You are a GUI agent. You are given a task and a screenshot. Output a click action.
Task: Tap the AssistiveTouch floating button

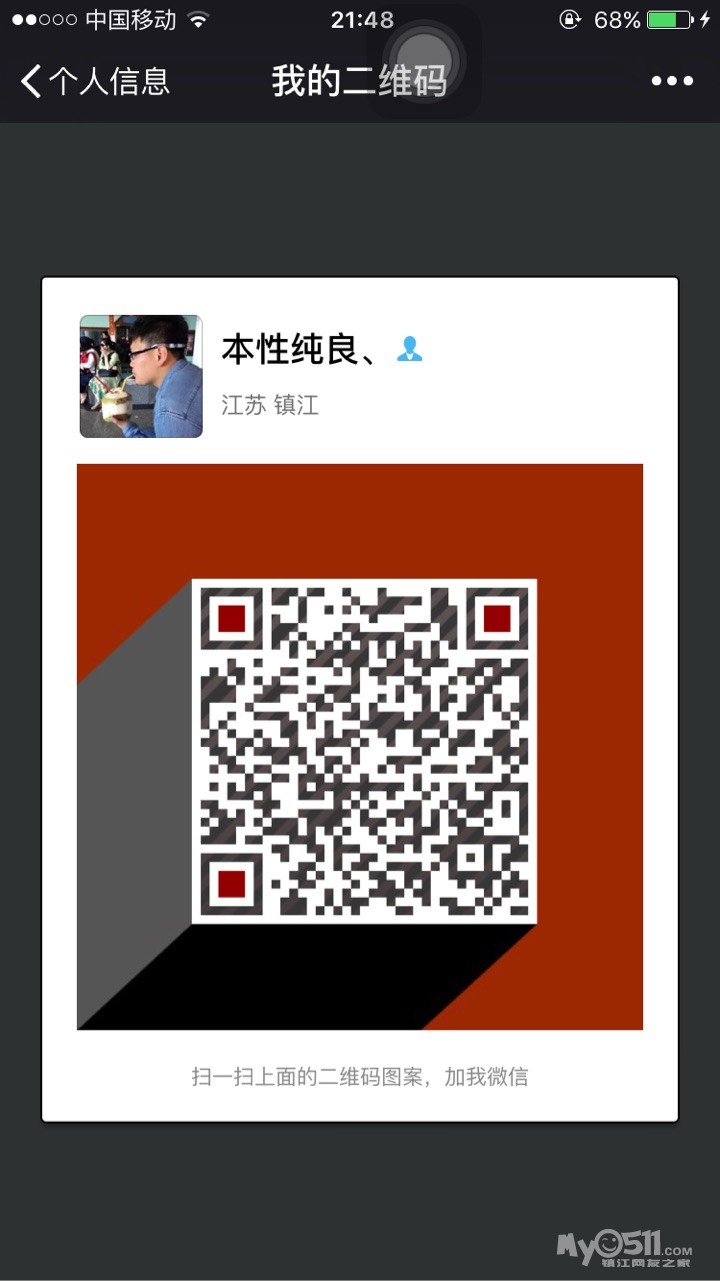point(424,55)
